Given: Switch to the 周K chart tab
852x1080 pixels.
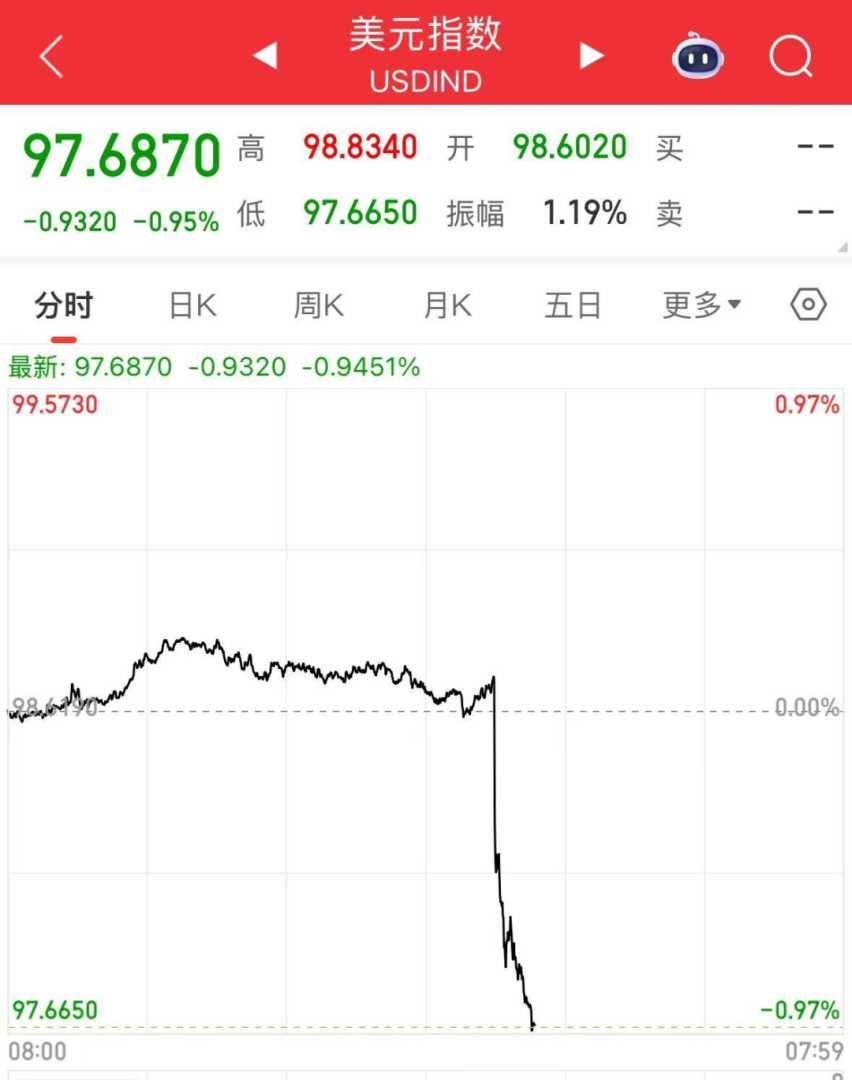Looking at the screenshot, I should (x=319, y=305).
